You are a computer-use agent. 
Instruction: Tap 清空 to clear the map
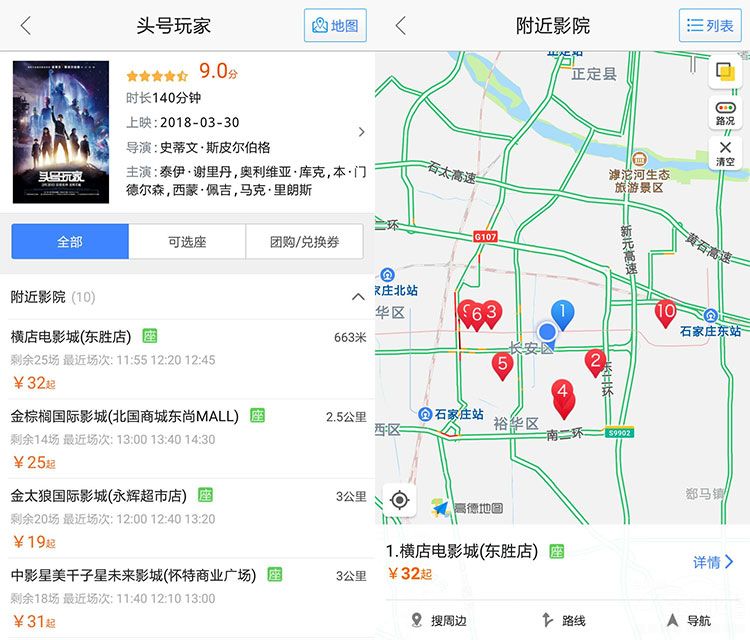725,153
